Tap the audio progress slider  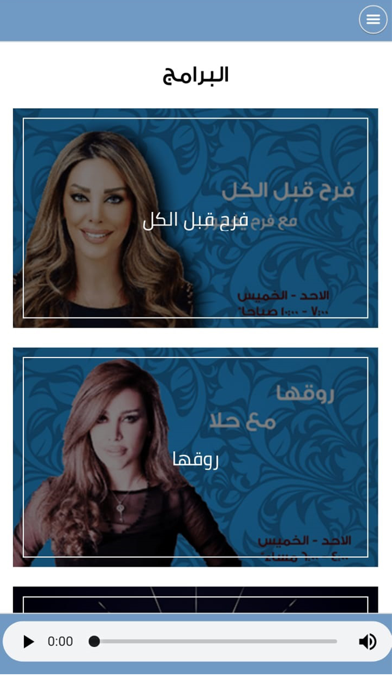click(x=214, y=641)
